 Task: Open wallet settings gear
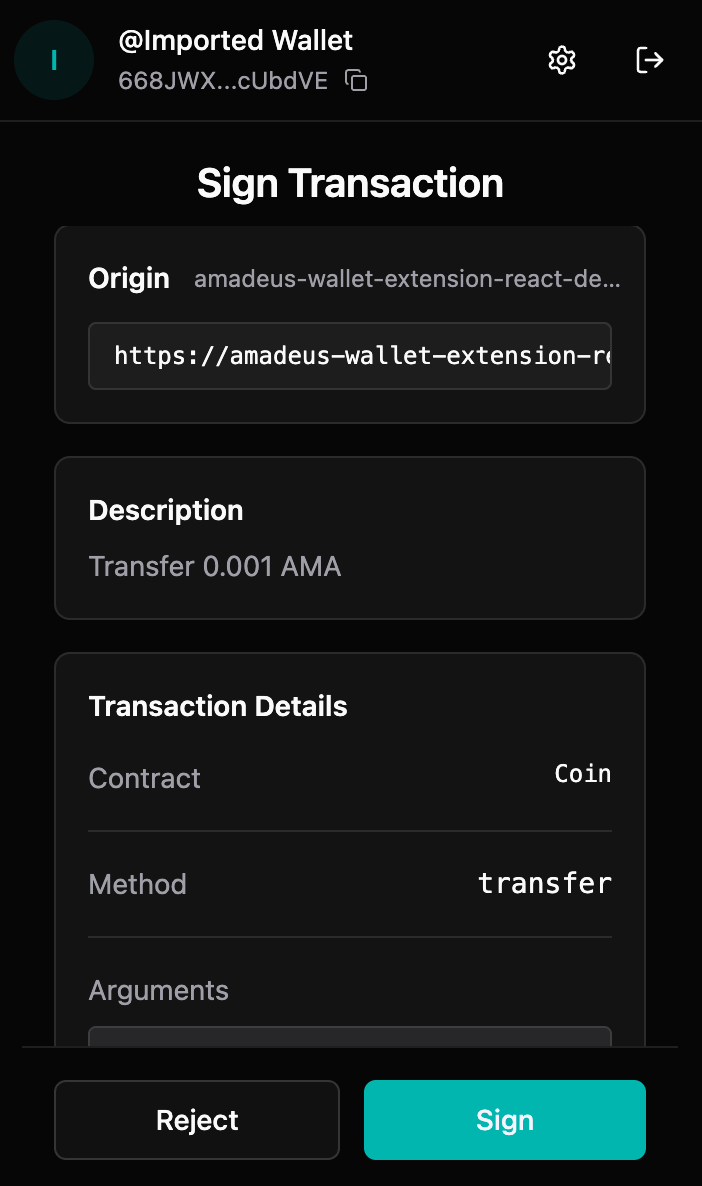[562, 60]
